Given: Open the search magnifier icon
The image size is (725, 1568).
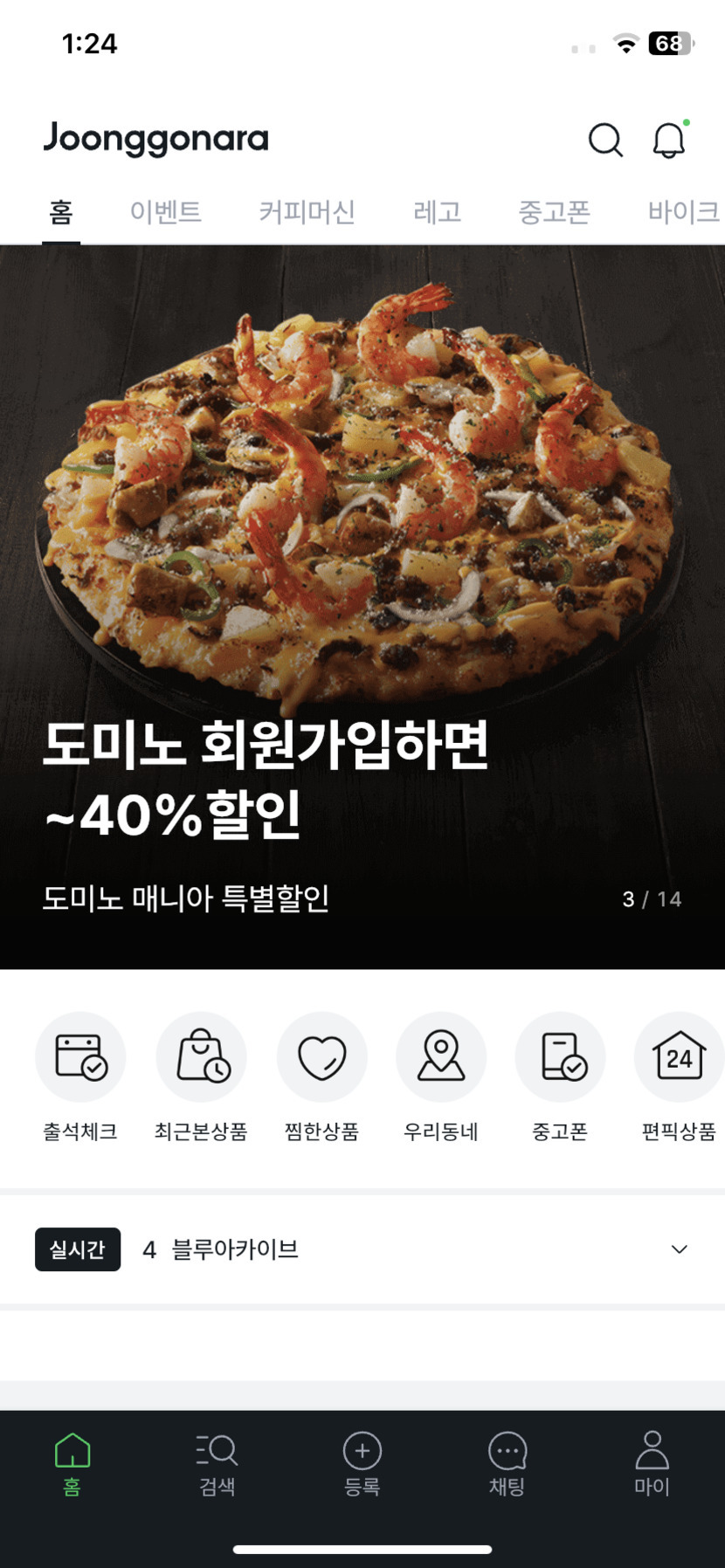Looking at the screenshot, I should pos(605,140).
